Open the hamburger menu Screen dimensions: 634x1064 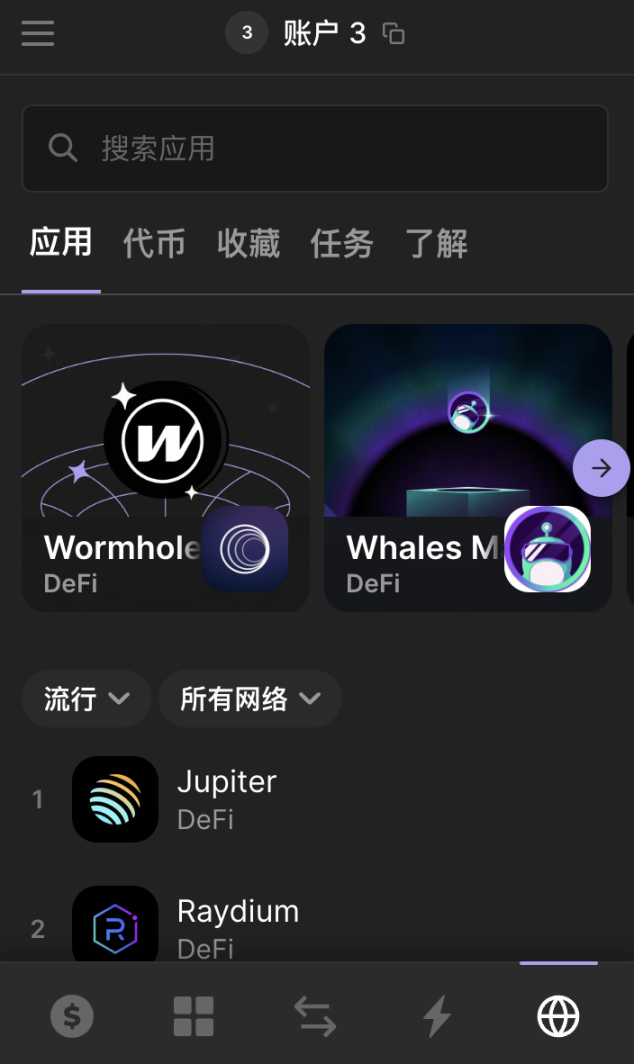[38, 33]
